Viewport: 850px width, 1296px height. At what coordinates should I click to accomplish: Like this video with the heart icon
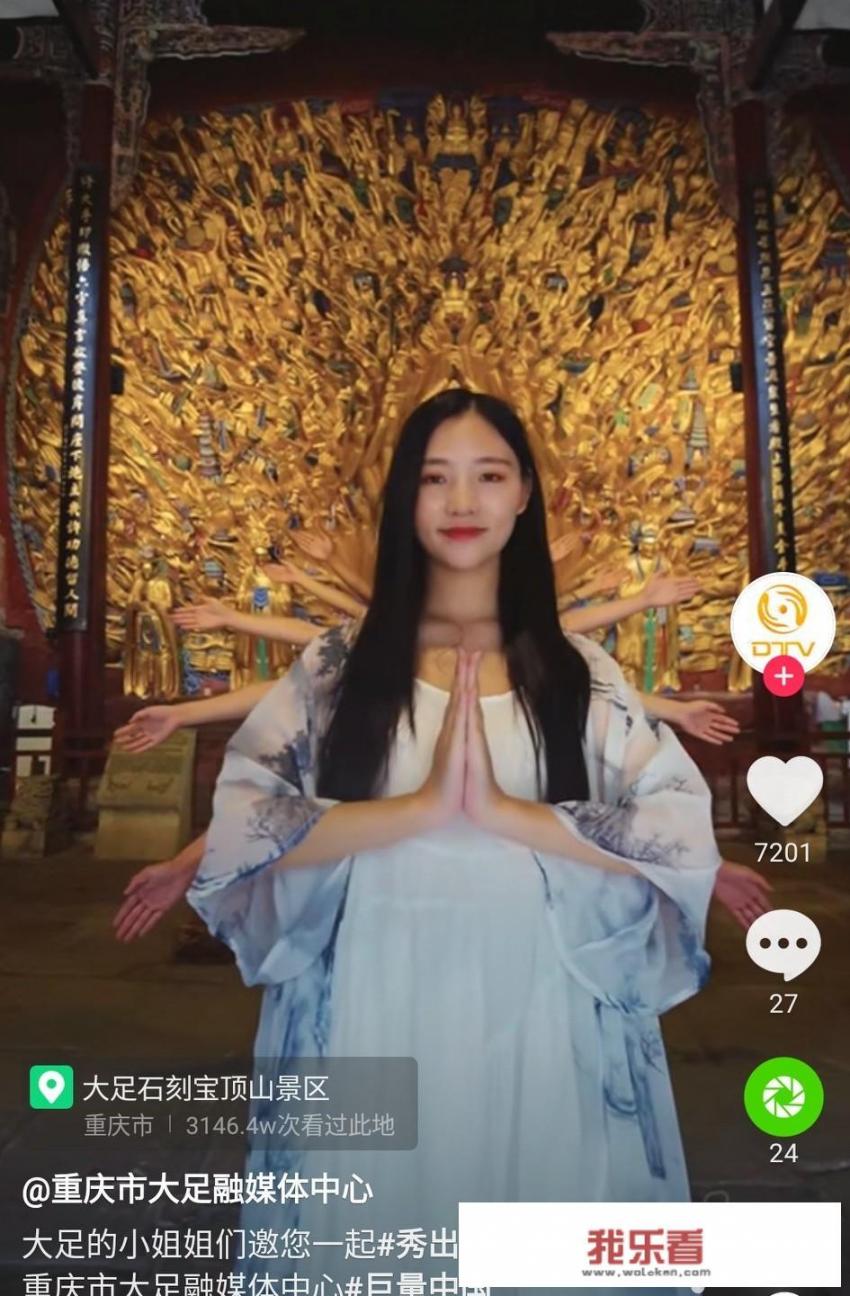click(784, 790)
